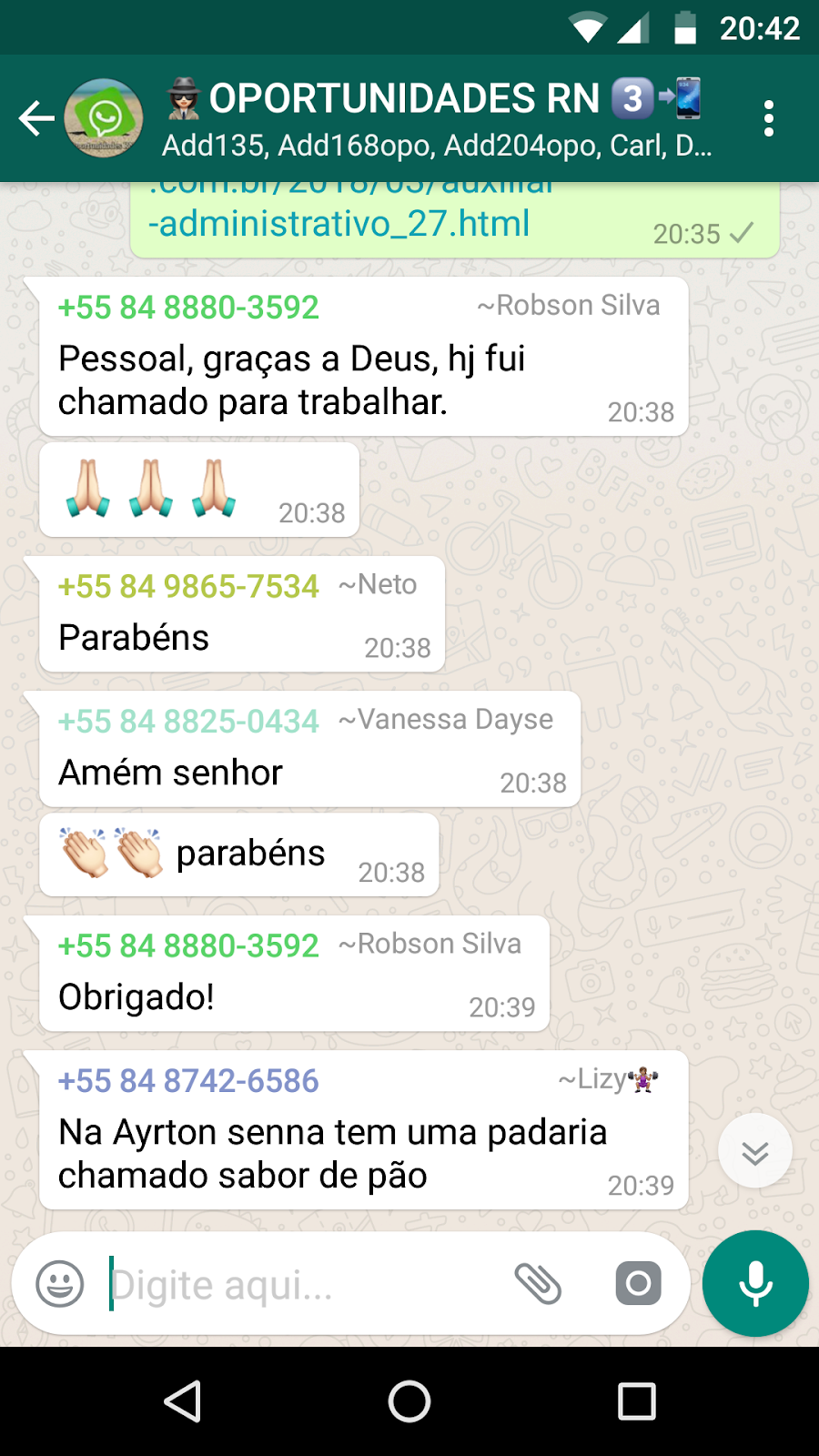Go back to the chats list
Viewport: 819px width, 1456px height.
[36, 118]
